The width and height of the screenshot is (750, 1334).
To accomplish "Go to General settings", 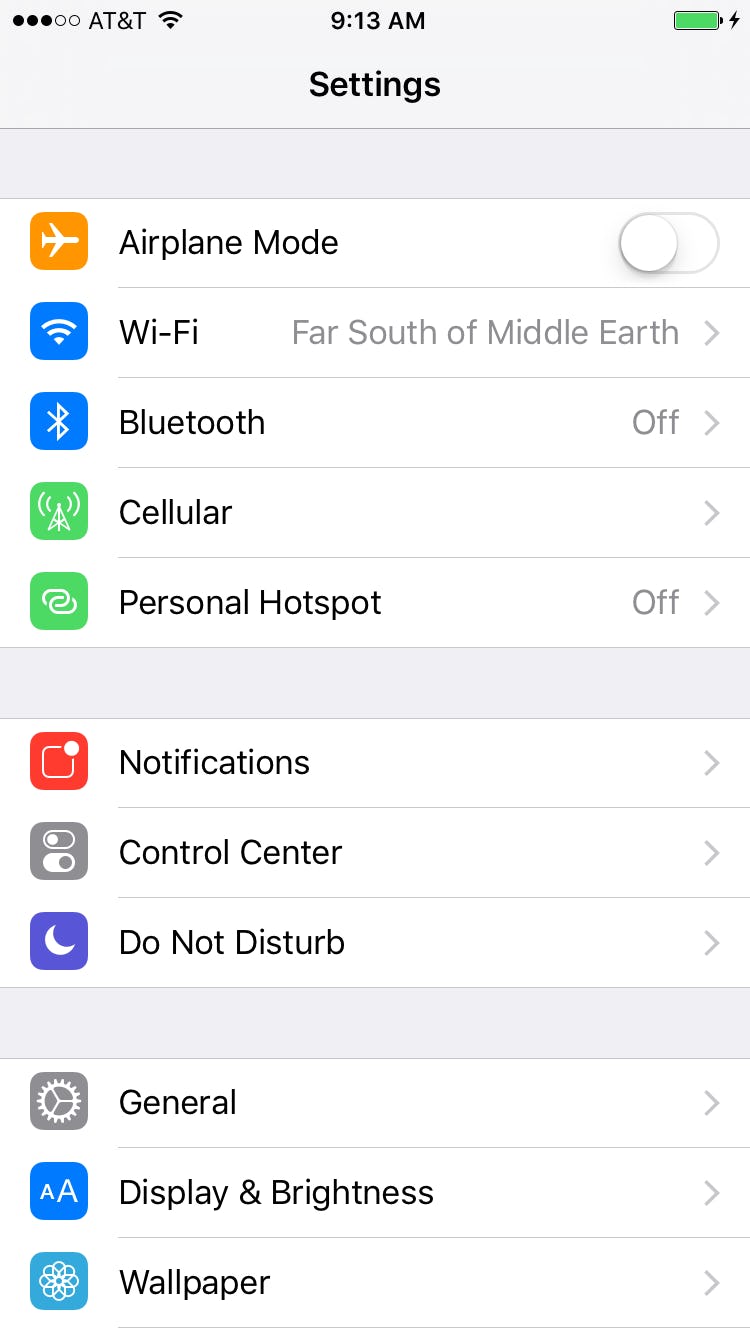I will click(375, 1103).
